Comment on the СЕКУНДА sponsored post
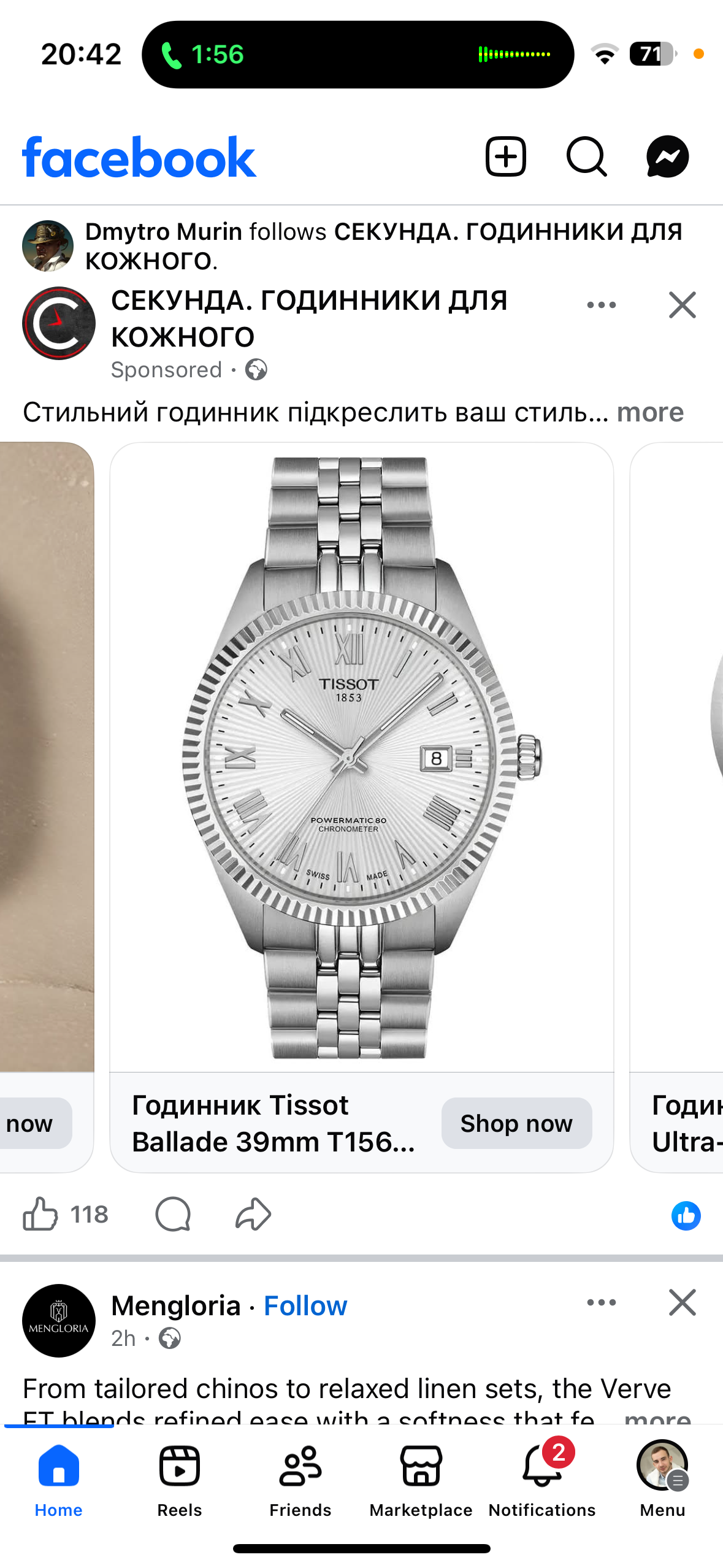This screenshot has width=723, height=1568. tap(173, 1214)
